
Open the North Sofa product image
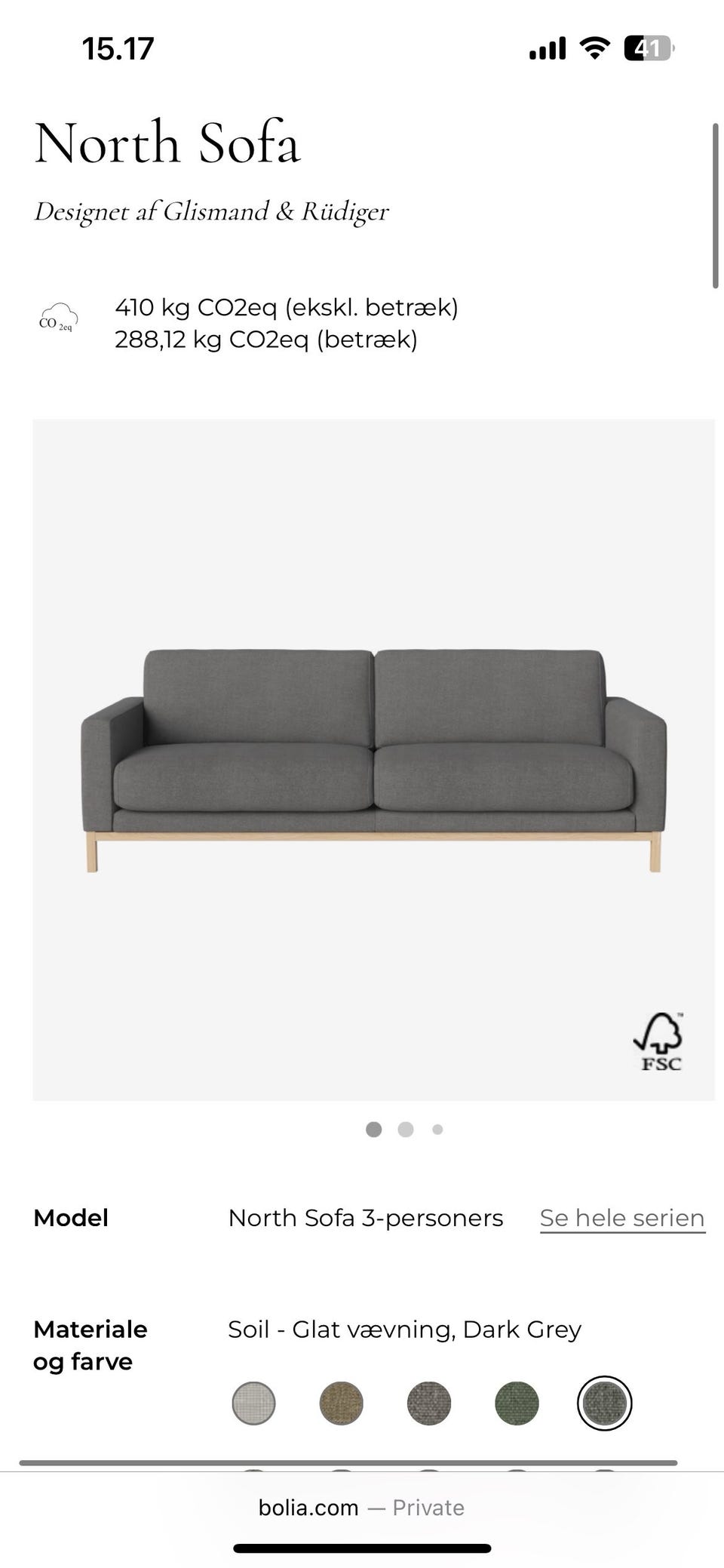(x=373, y=759)
